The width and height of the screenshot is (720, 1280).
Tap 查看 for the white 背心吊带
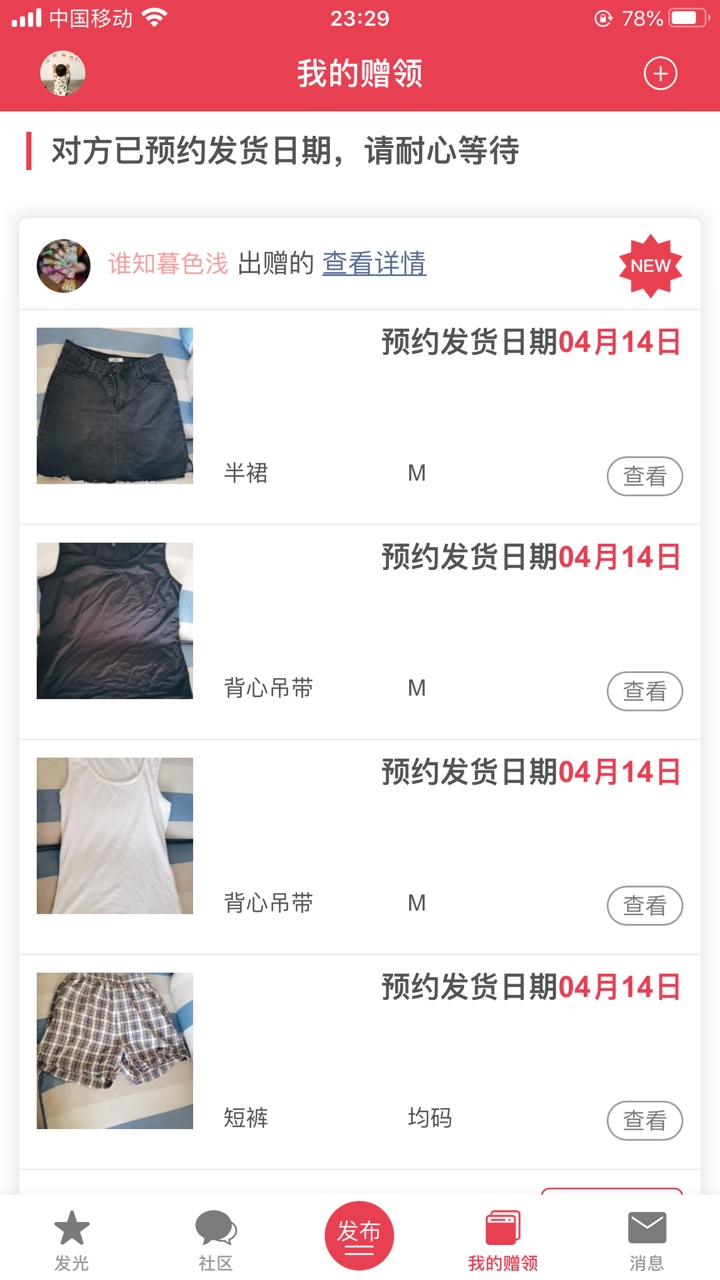644,906
